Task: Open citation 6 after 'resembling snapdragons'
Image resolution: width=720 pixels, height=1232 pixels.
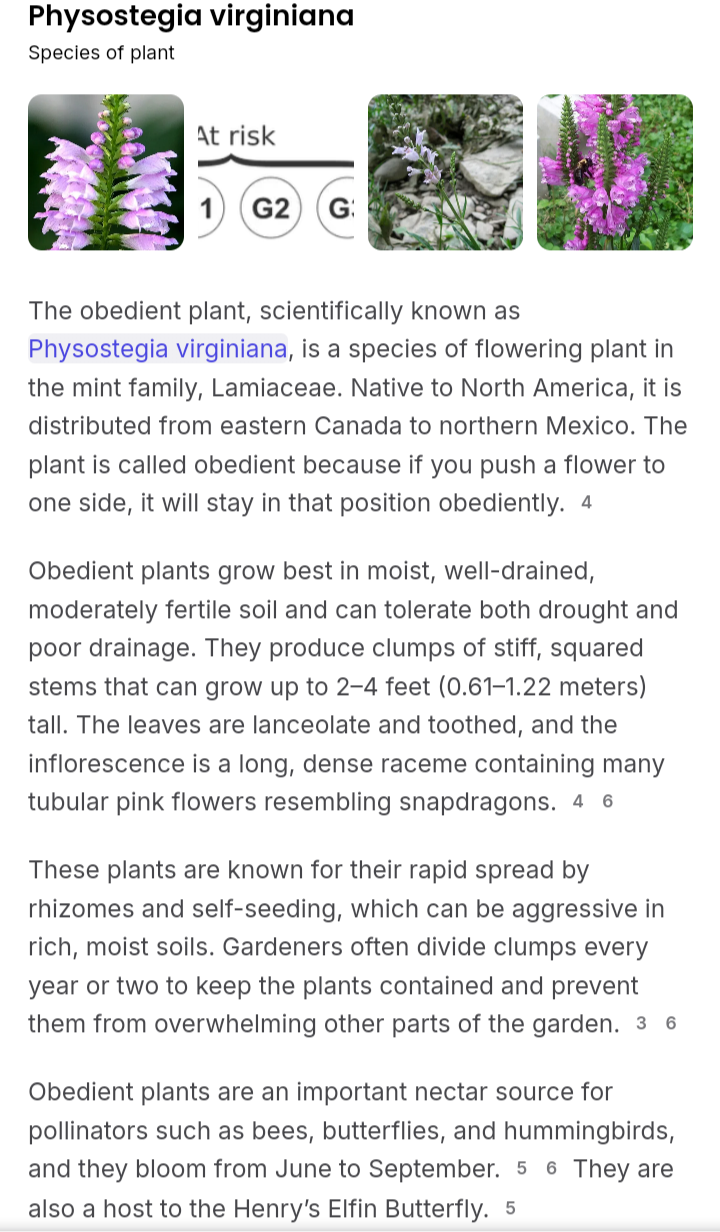Action: click(608, 801)
